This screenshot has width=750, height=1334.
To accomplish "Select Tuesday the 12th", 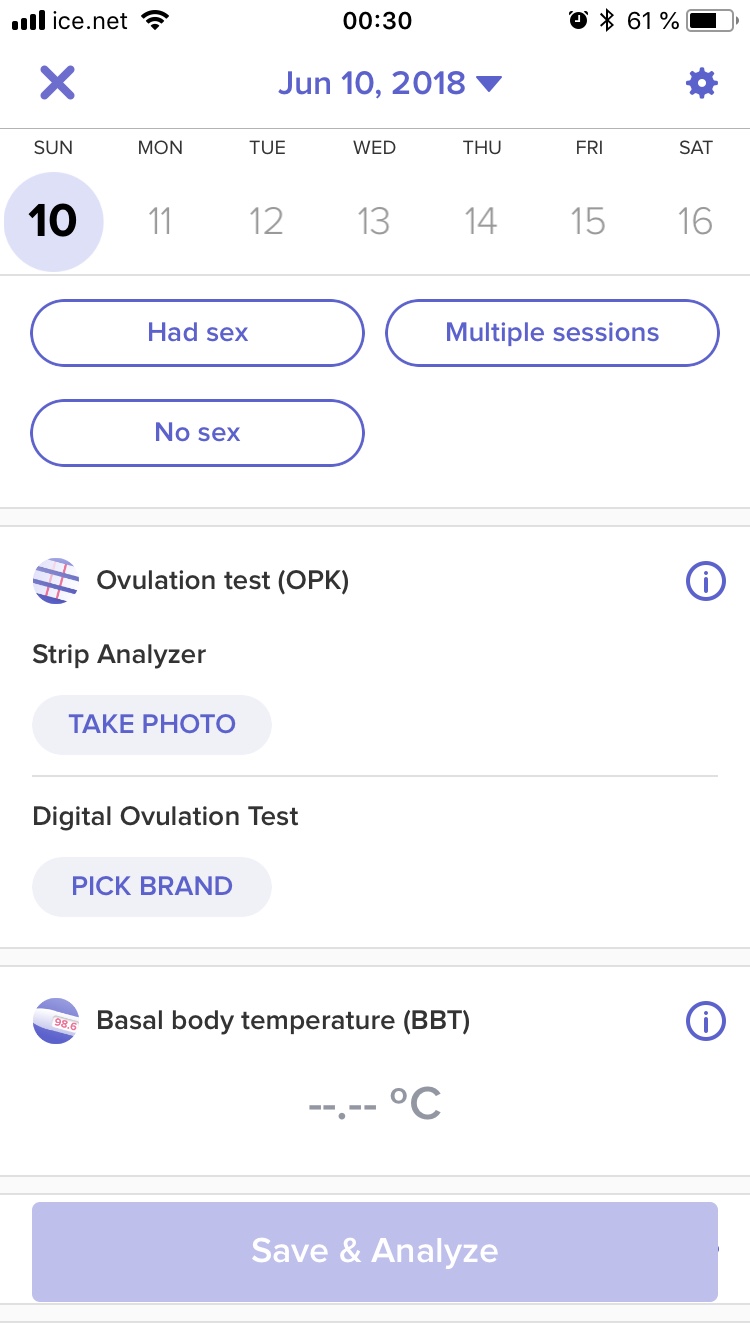I will (267, 221).
